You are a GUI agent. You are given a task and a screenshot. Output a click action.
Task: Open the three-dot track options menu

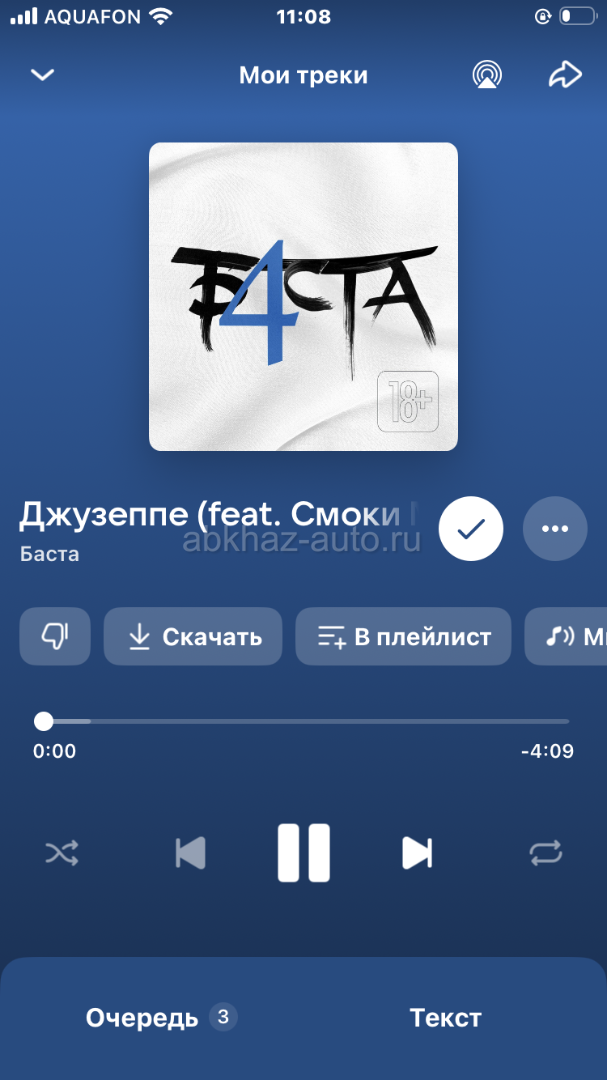[555, 528]
